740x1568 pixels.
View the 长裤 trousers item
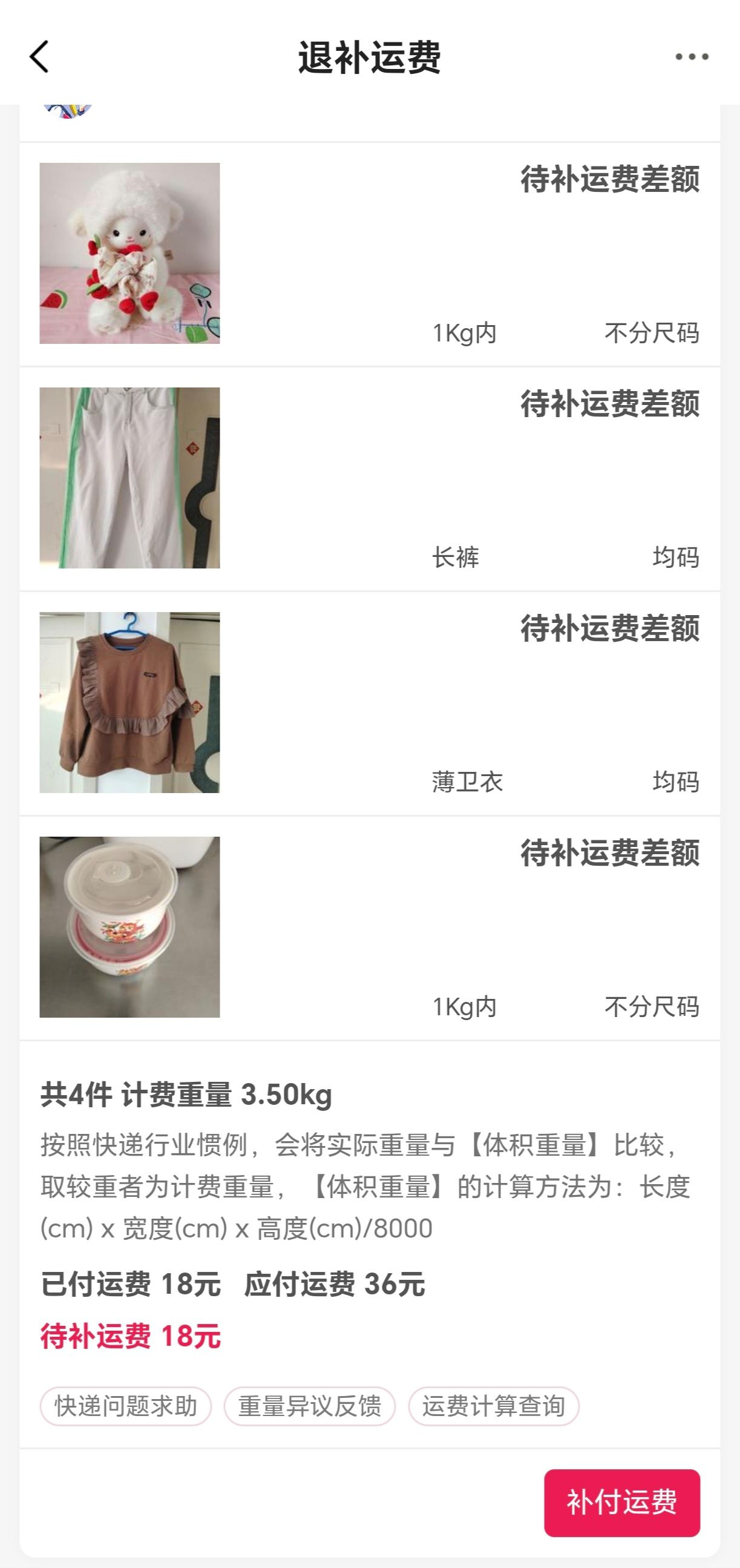tap(129, 478)
